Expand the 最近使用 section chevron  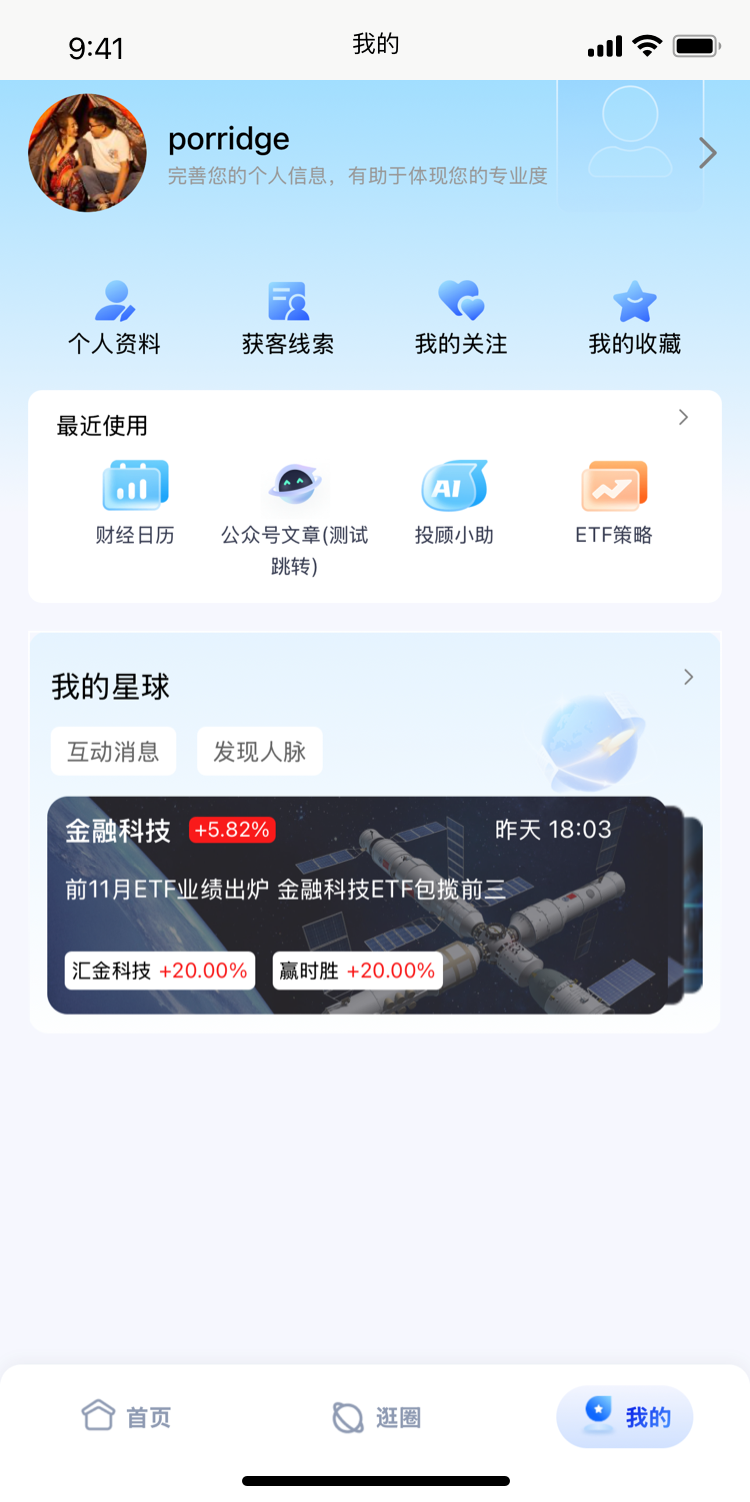tap(684, 418)
